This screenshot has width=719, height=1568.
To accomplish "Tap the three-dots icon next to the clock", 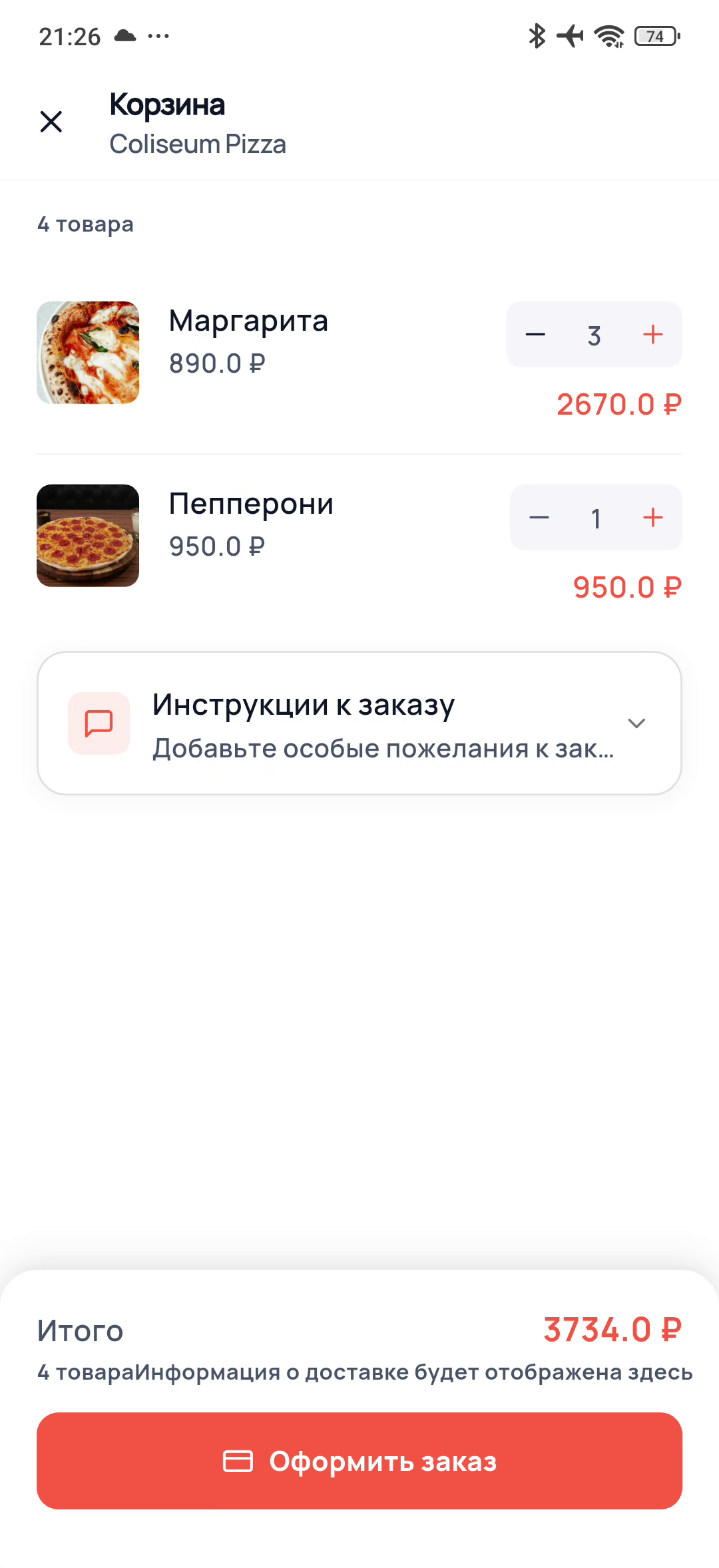I will (x=158, y=37).
